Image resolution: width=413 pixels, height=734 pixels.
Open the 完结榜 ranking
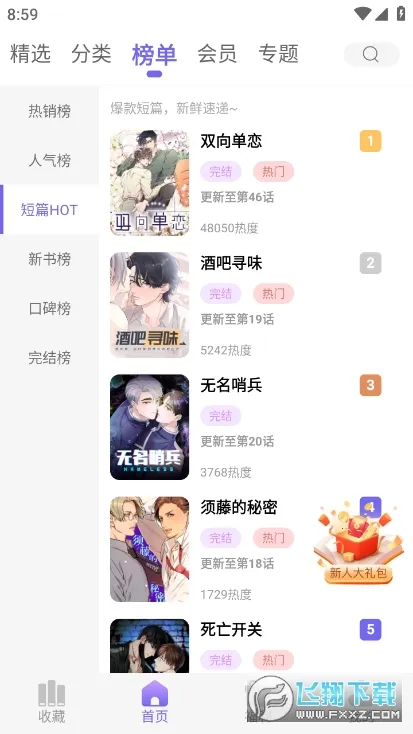49,358
